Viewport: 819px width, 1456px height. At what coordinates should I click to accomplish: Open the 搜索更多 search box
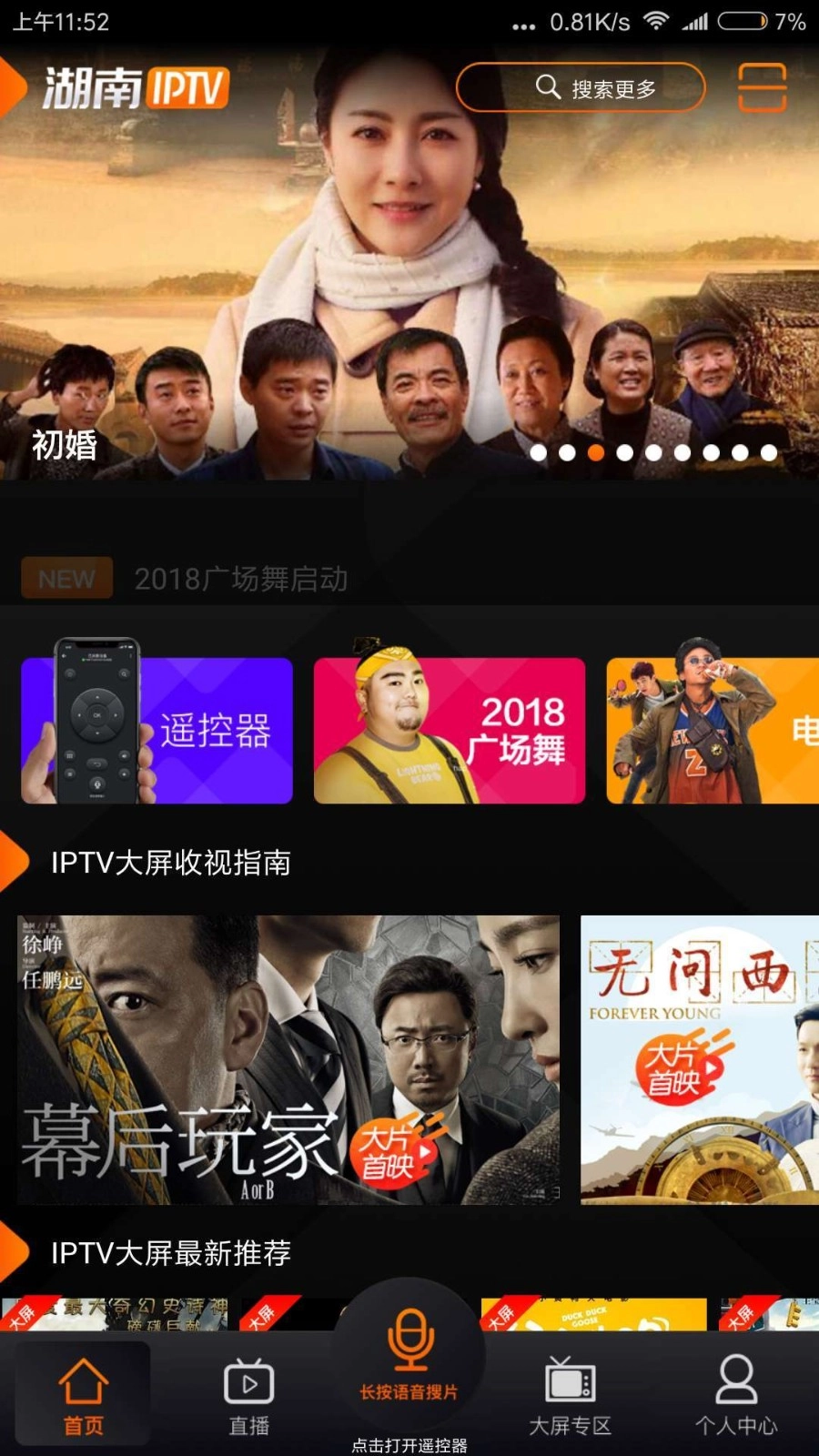click(581, 87)
